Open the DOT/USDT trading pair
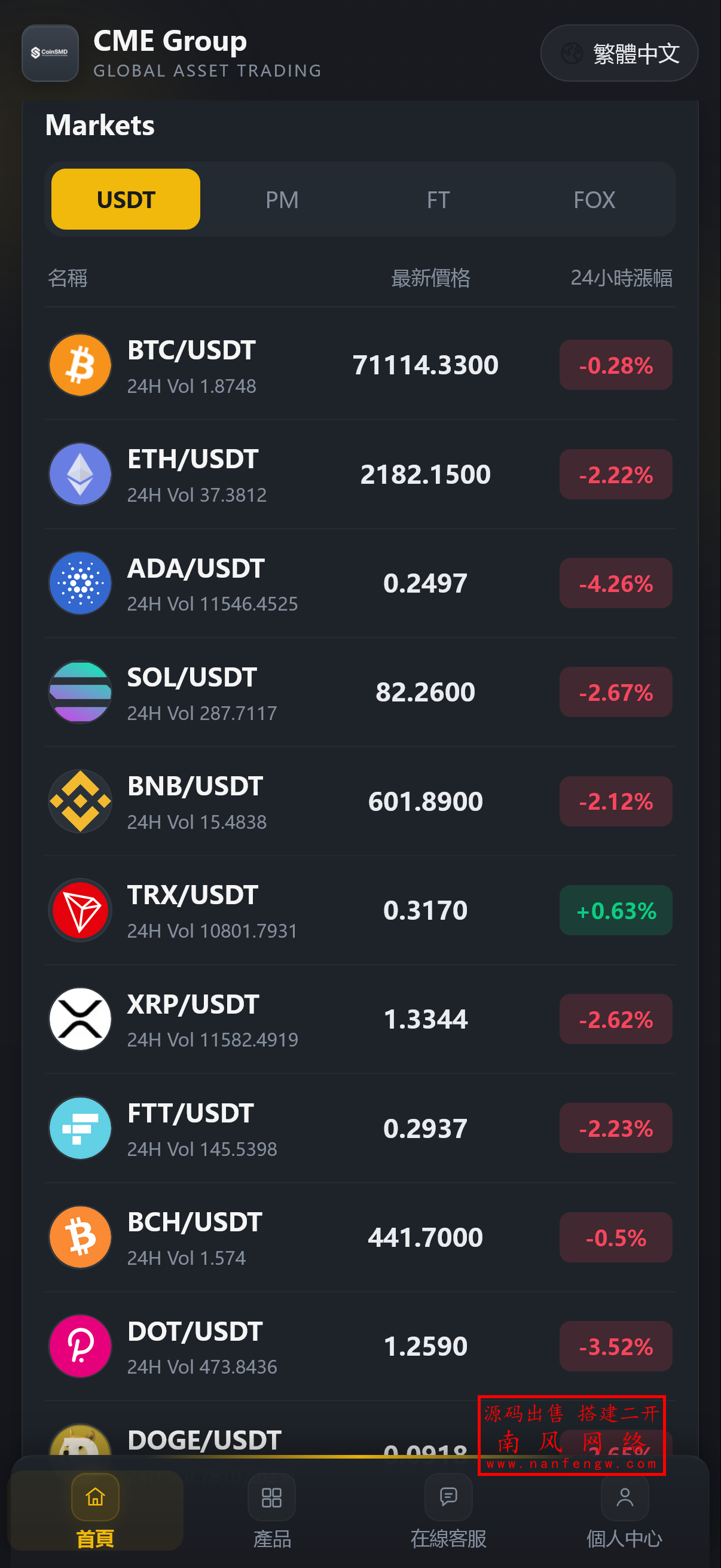The height and width of the screenshot is (1568, 721). 360,1346
